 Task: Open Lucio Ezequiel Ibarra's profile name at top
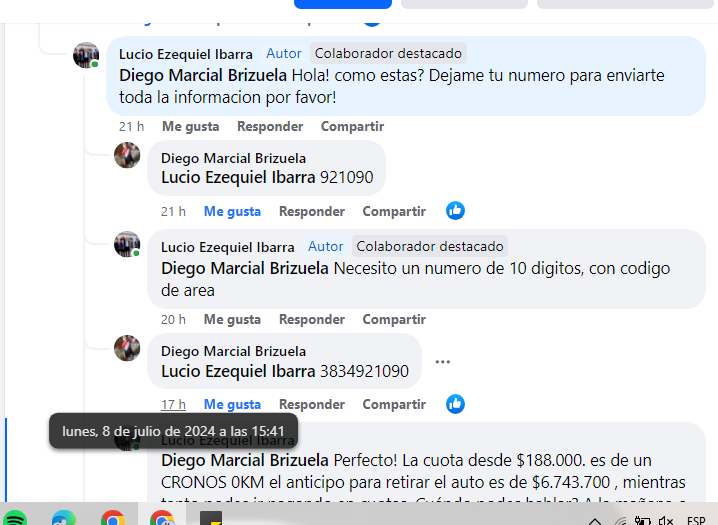[x=185, y=54]
